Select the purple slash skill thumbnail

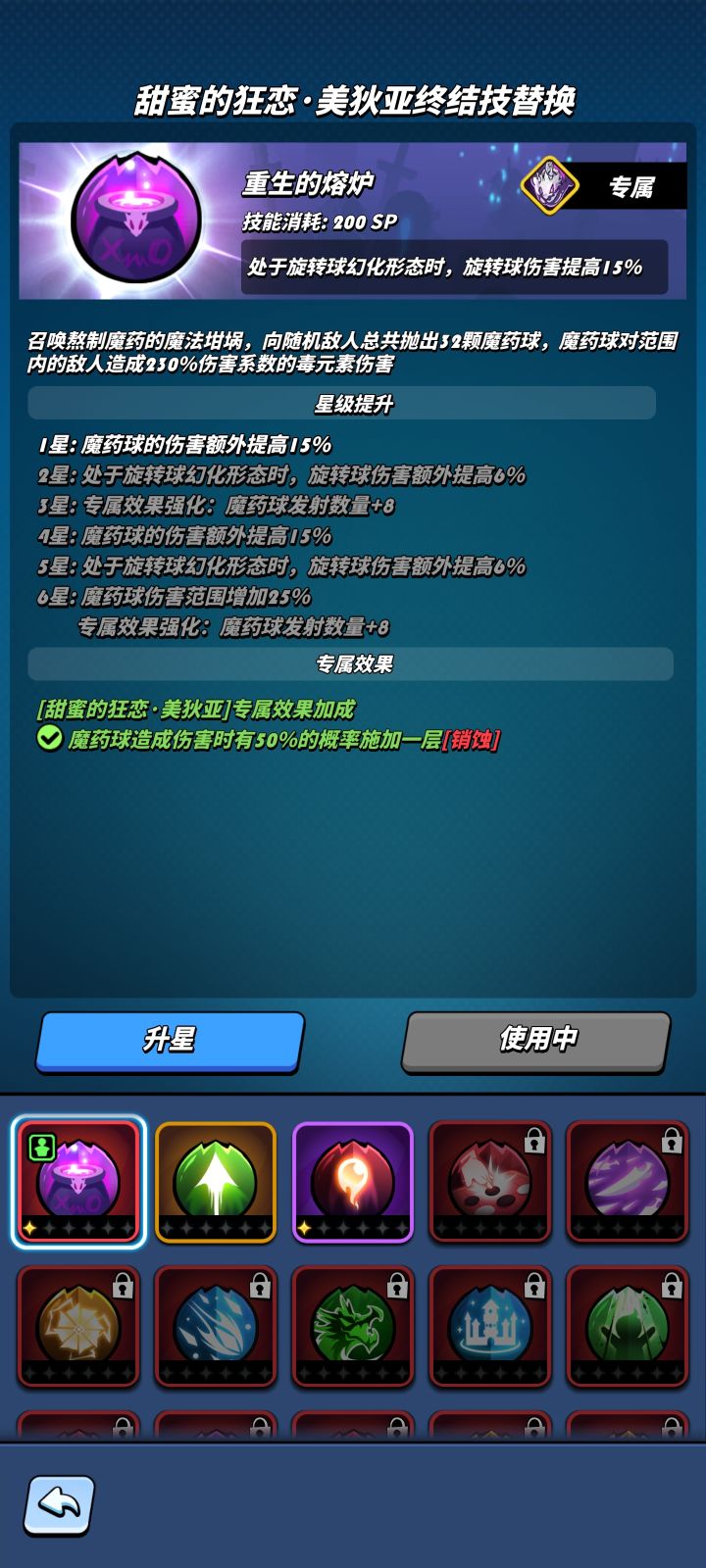point(626,1181)
